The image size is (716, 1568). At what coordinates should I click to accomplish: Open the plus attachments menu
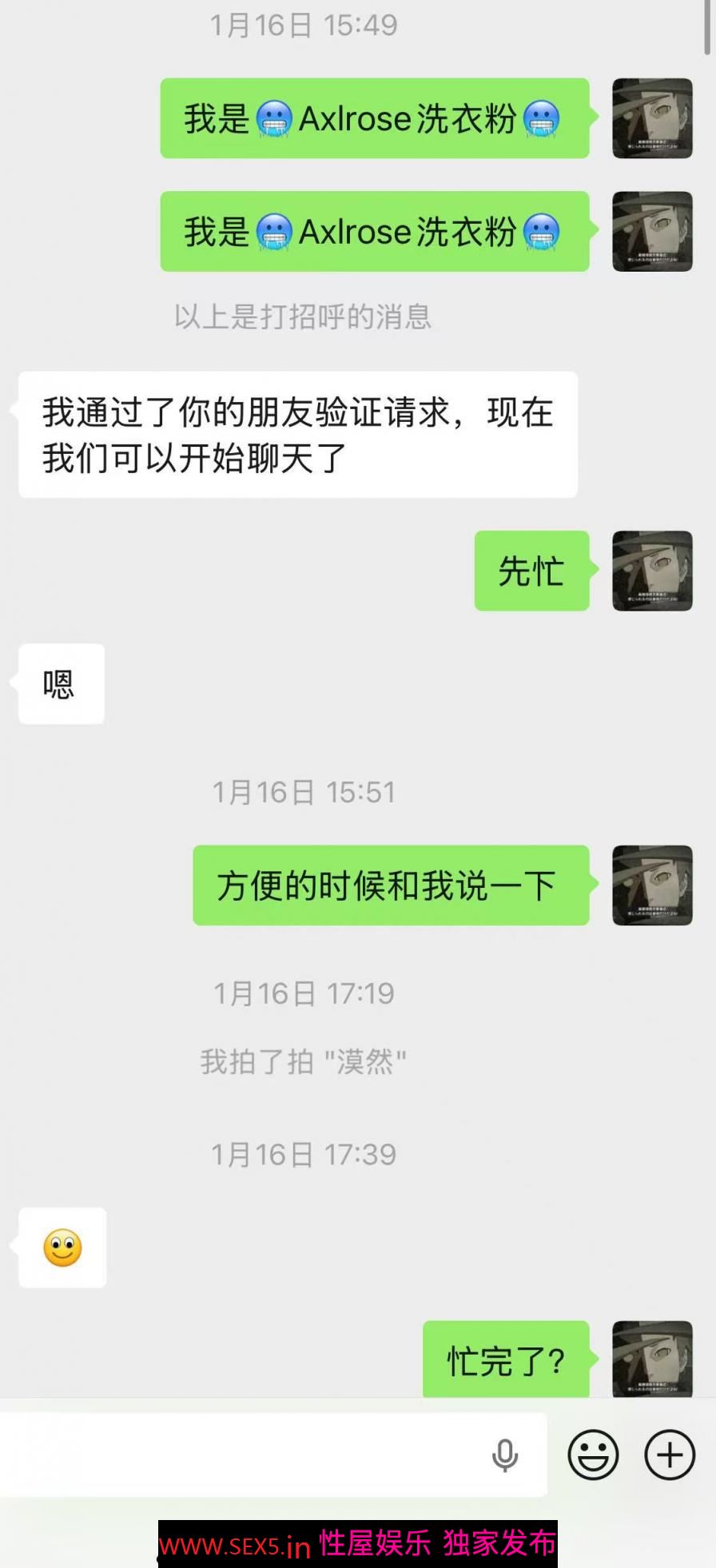coord(670,1455)
